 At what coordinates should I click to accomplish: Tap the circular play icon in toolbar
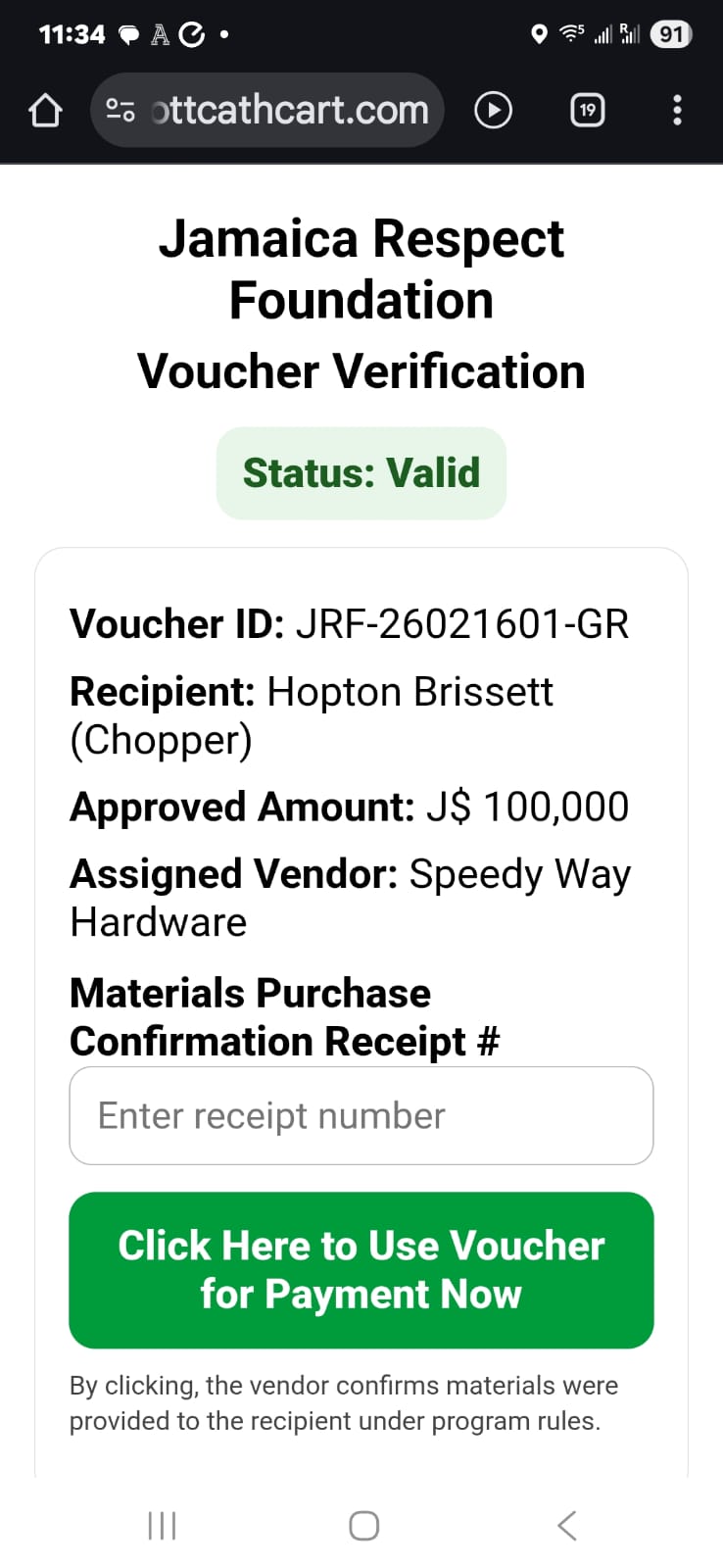point(493,110)
